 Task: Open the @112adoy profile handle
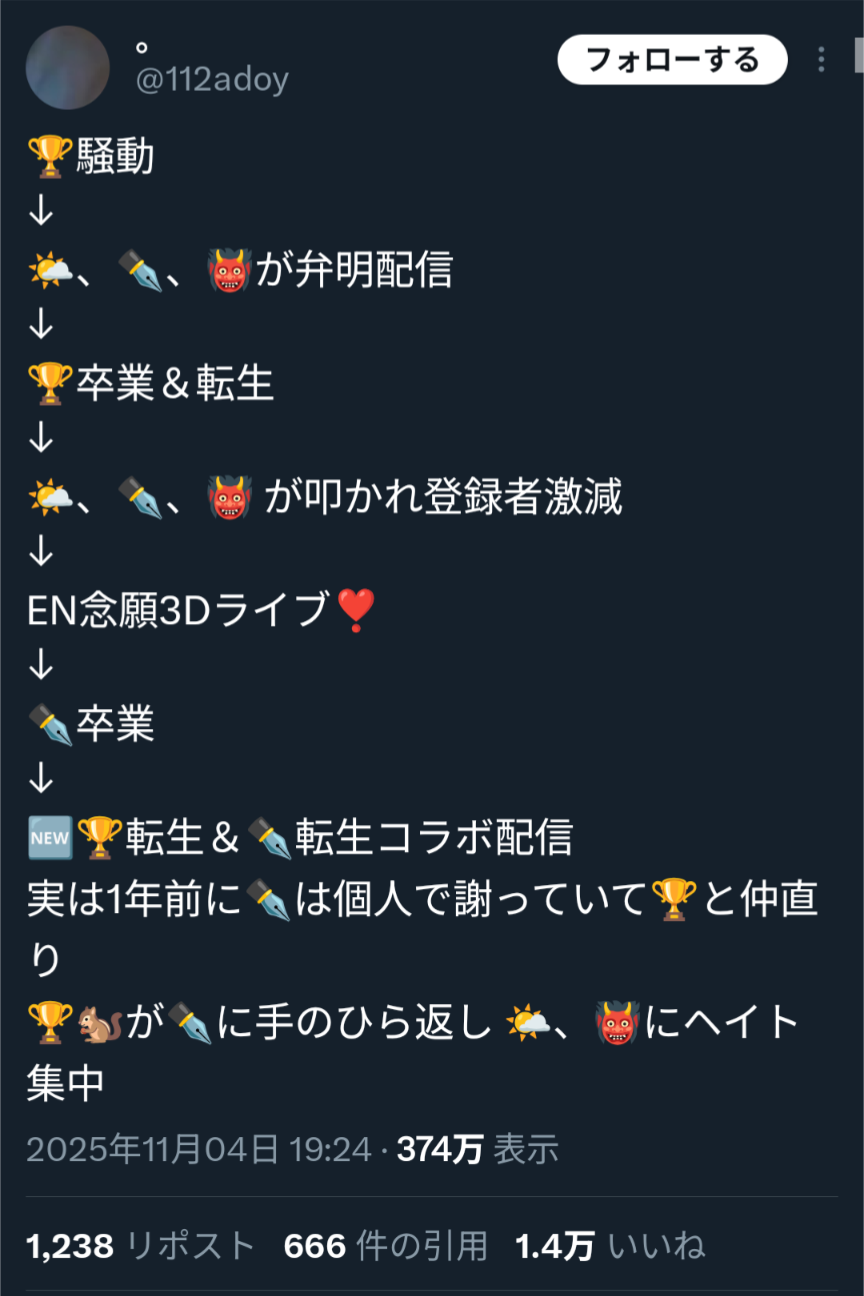(211, 80)
